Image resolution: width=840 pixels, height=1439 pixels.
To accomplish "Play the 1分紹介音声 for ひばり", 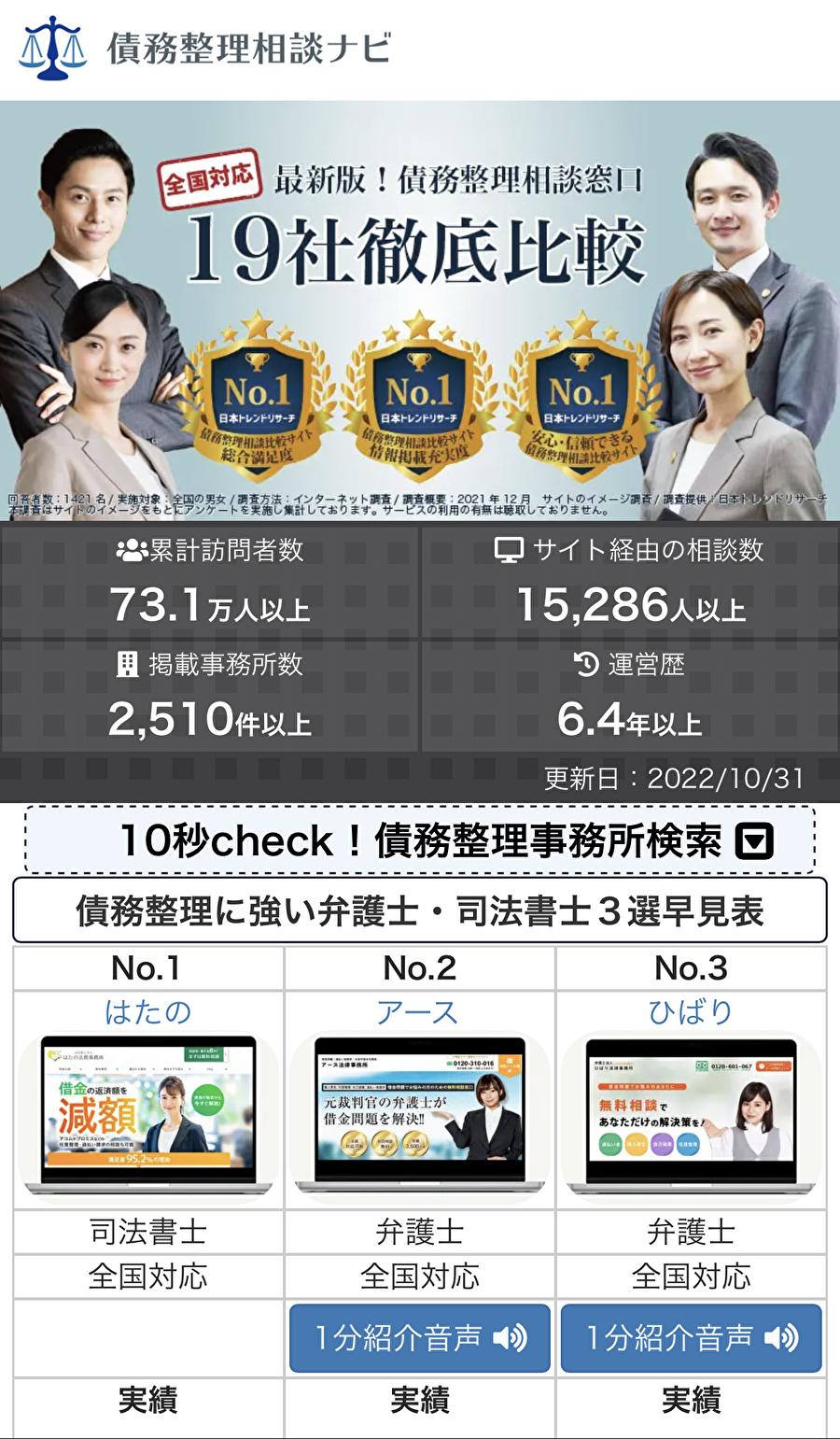I will click(692, 1338).
